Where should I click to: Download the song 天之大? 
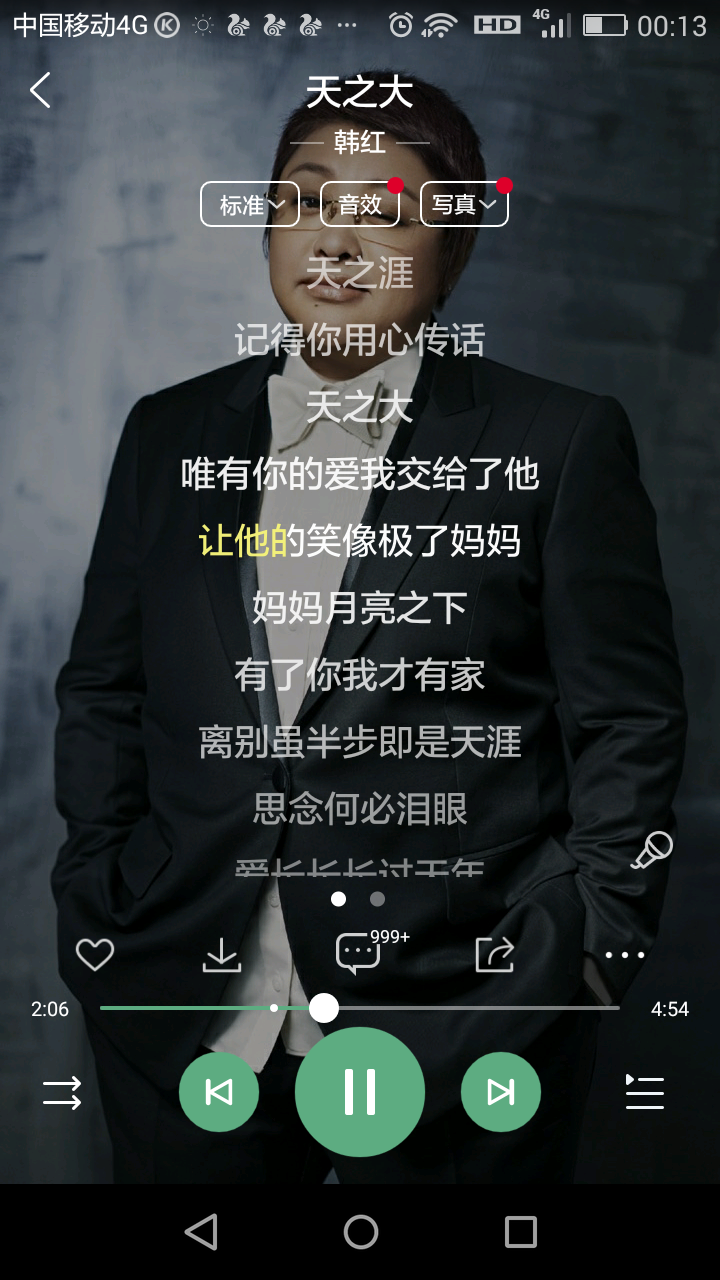click(x=222, y=955)
